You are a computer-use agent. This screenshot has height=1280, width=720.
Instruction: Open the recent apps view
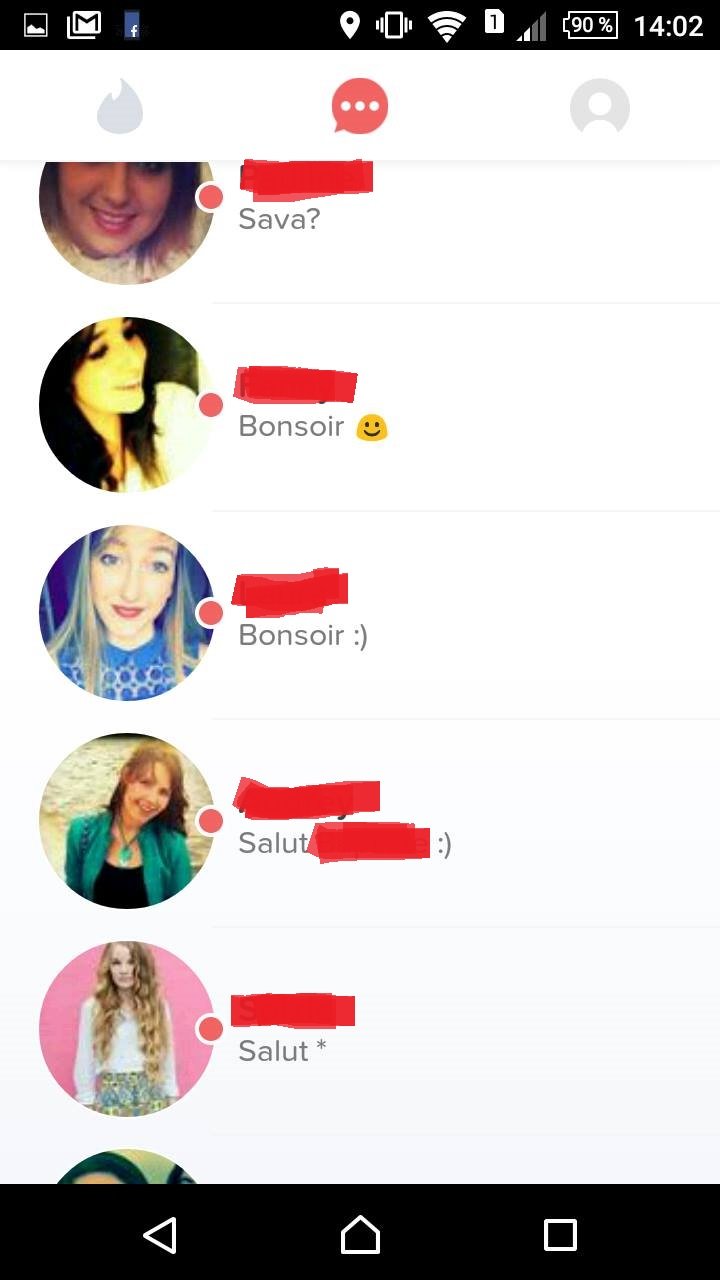click(560, 1235)
